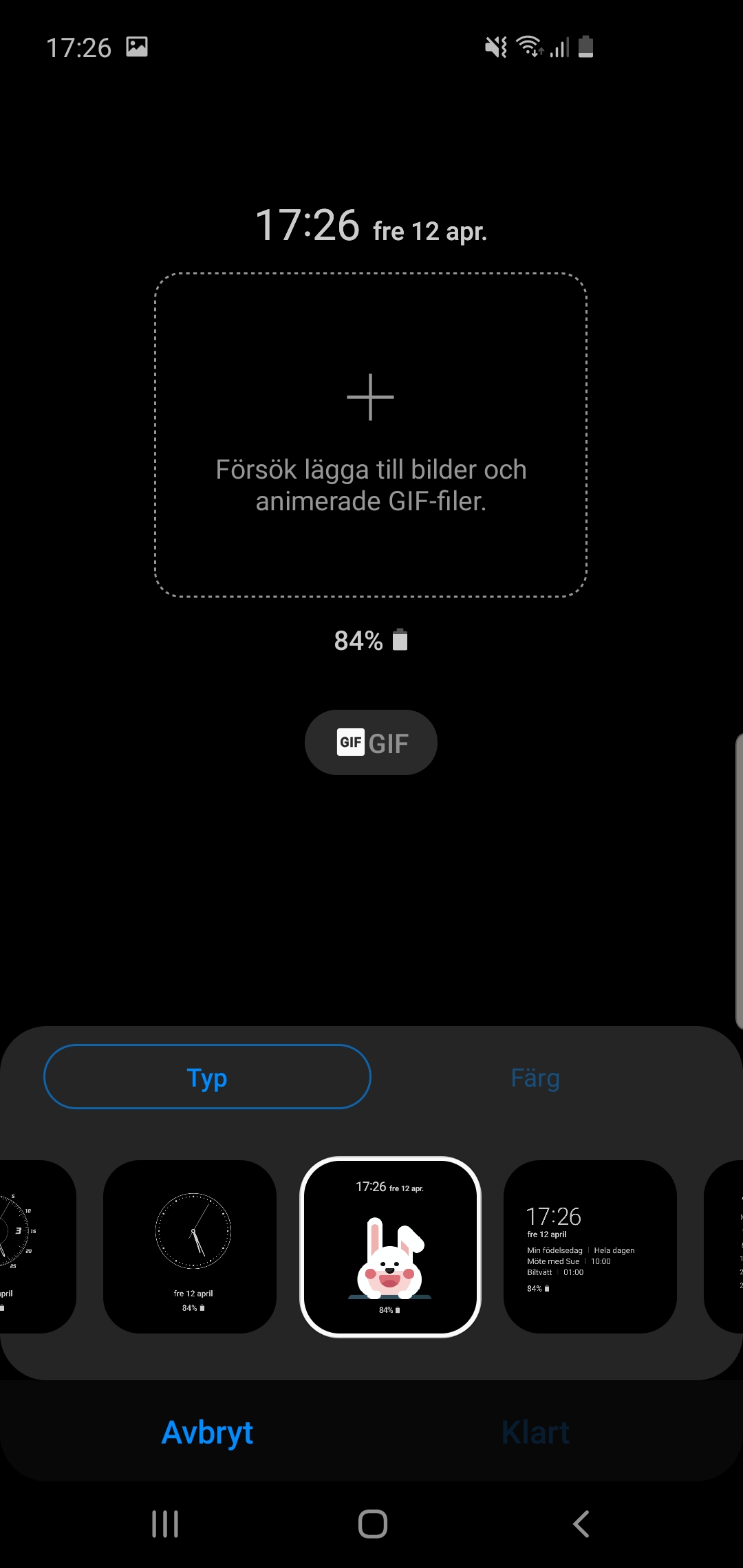Screen dimensions: 743x1568
Task: Switch to the Typ tab
Action: coord(207,1077)
